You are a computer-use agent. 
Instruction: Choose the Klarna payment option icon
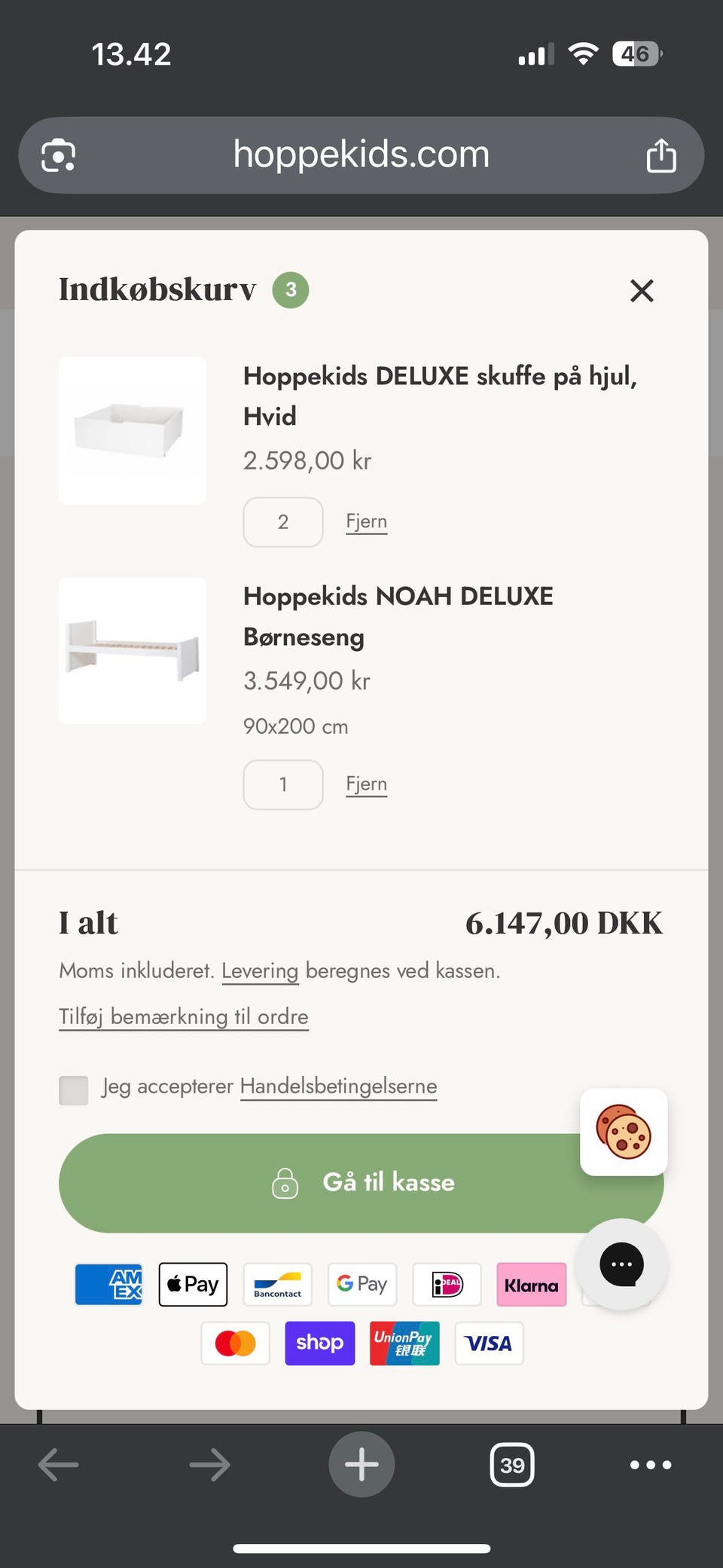[x=531, y=1284]
